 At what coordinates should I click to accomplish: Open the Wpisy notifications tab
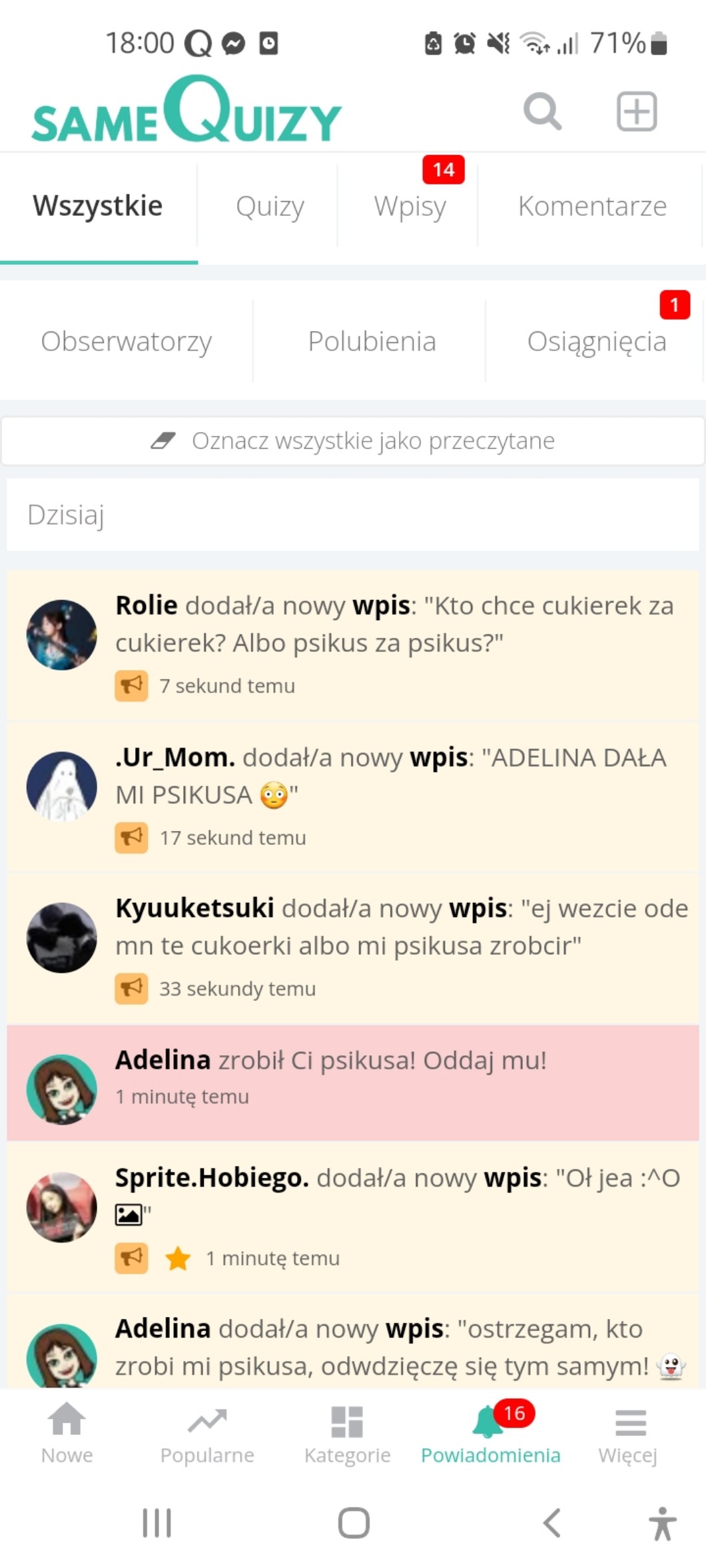click(410, 206)
